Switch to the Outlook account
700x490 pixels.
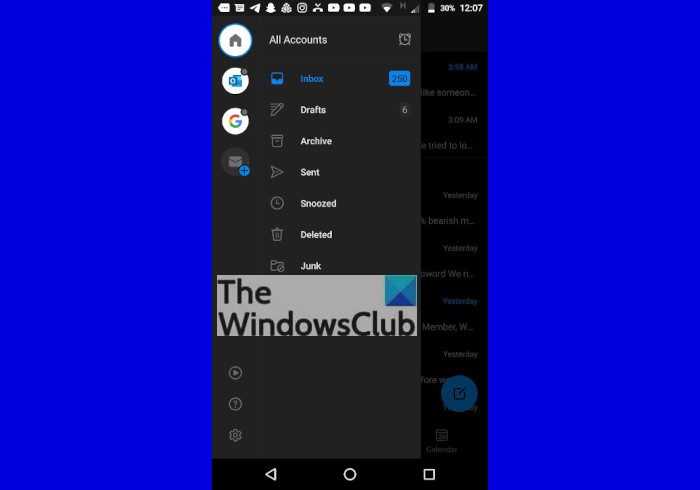235,81
